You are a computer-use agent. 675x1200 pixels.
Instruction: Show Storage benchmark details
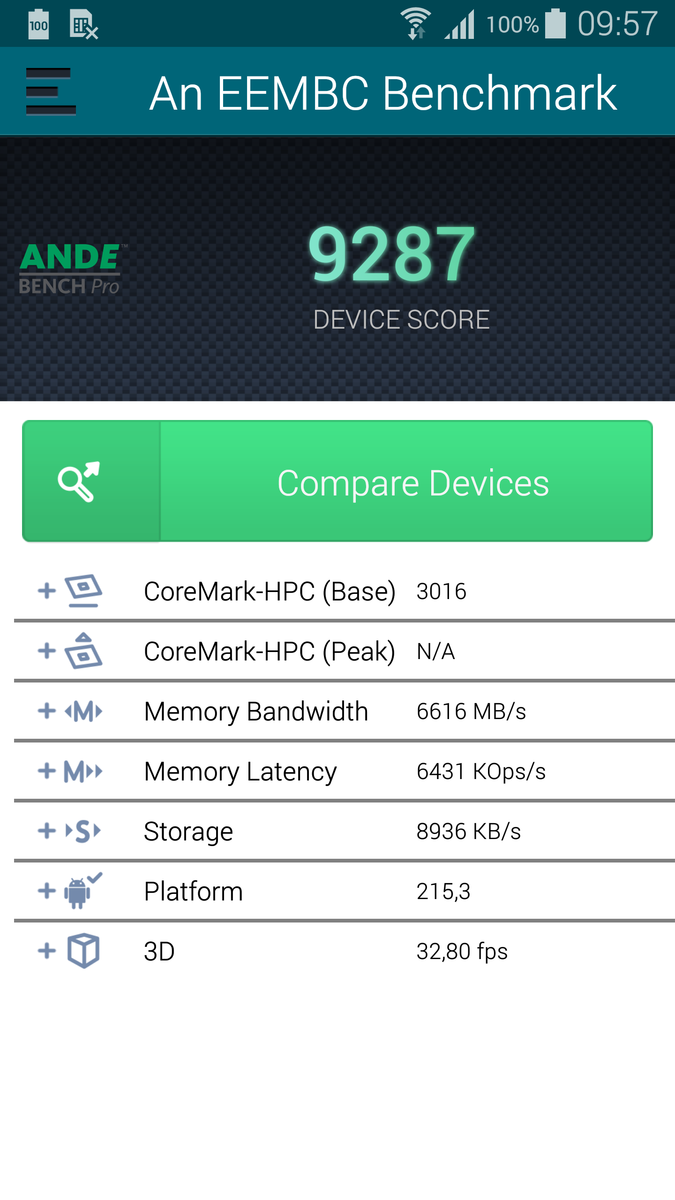[x=46, y=831]
